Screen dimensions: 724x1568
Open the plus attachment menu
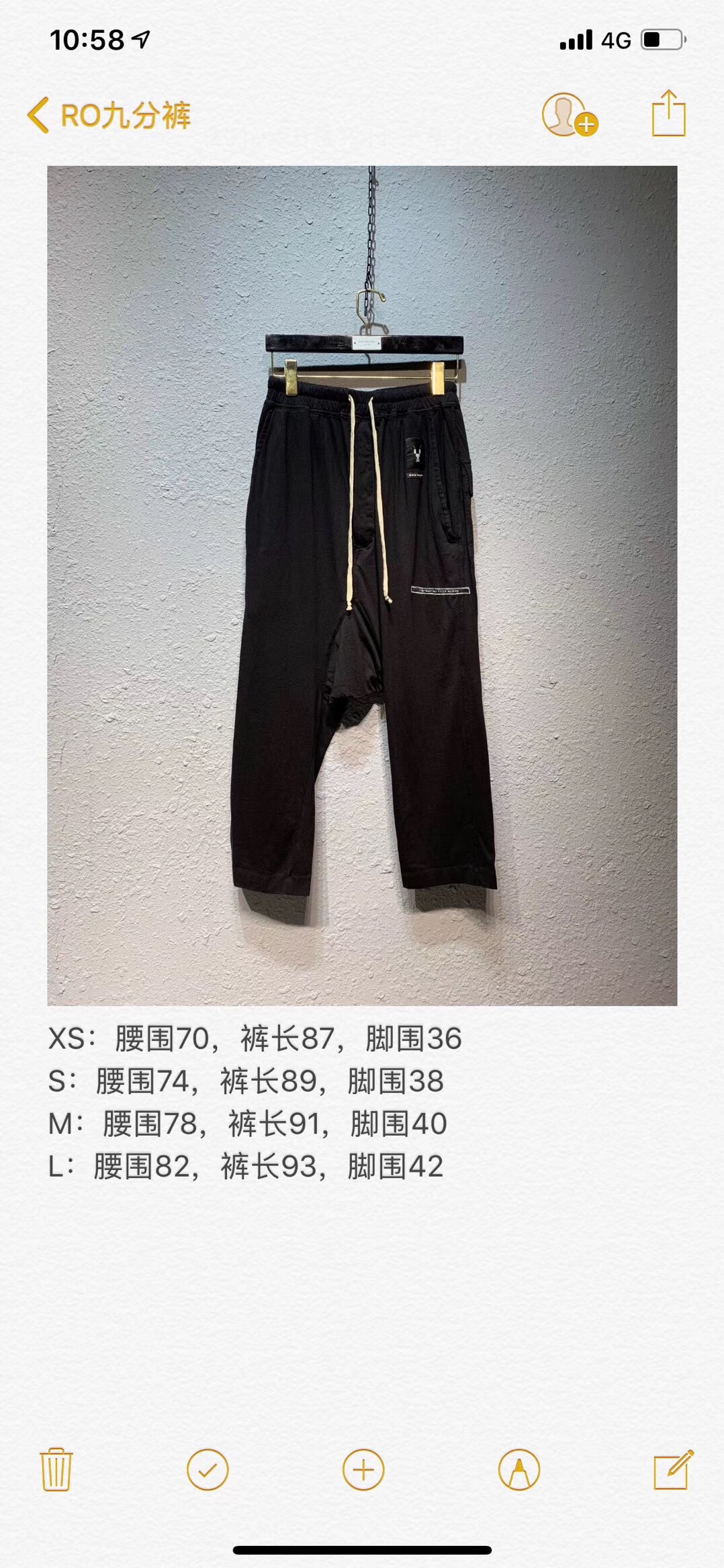click(363, 1470)
